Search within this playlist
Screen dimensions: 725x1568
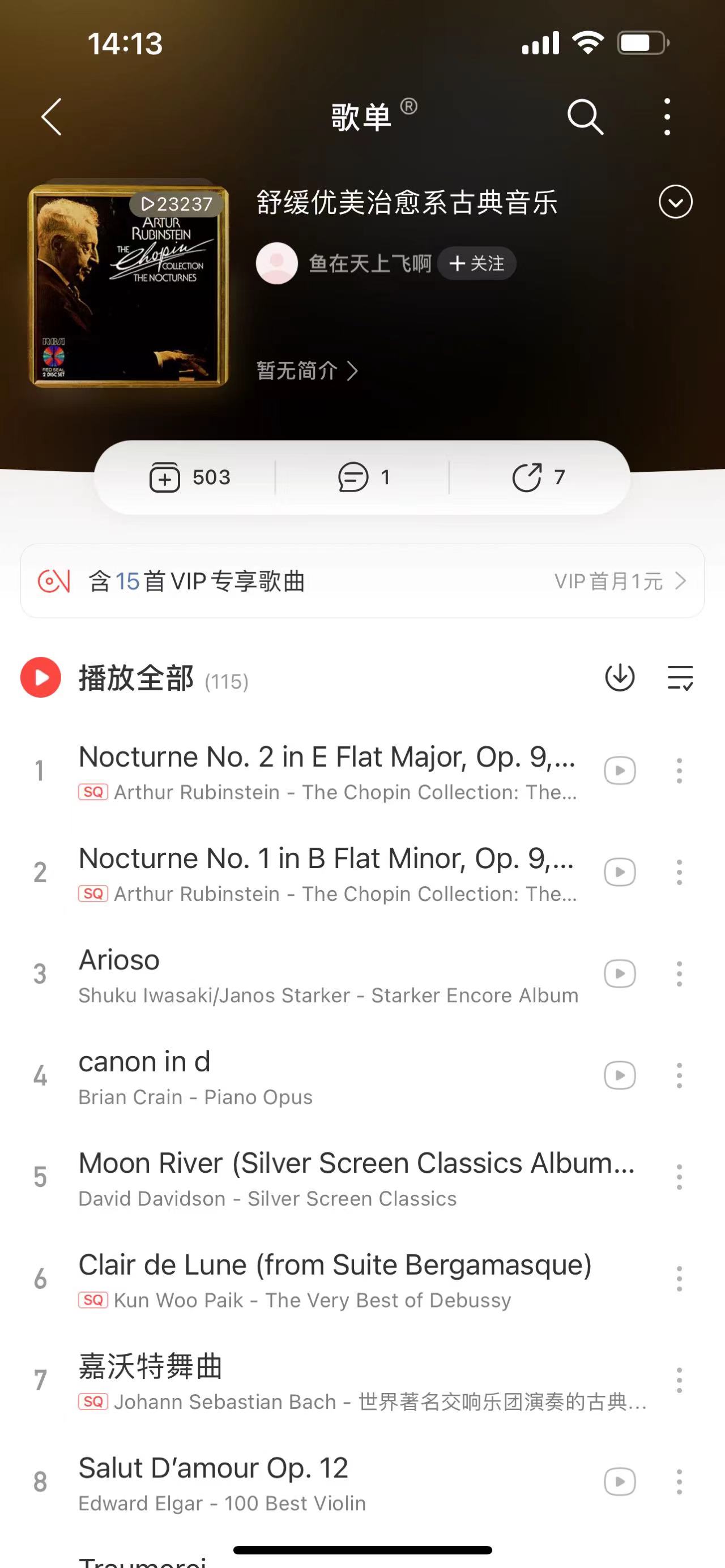coord(585,116)
